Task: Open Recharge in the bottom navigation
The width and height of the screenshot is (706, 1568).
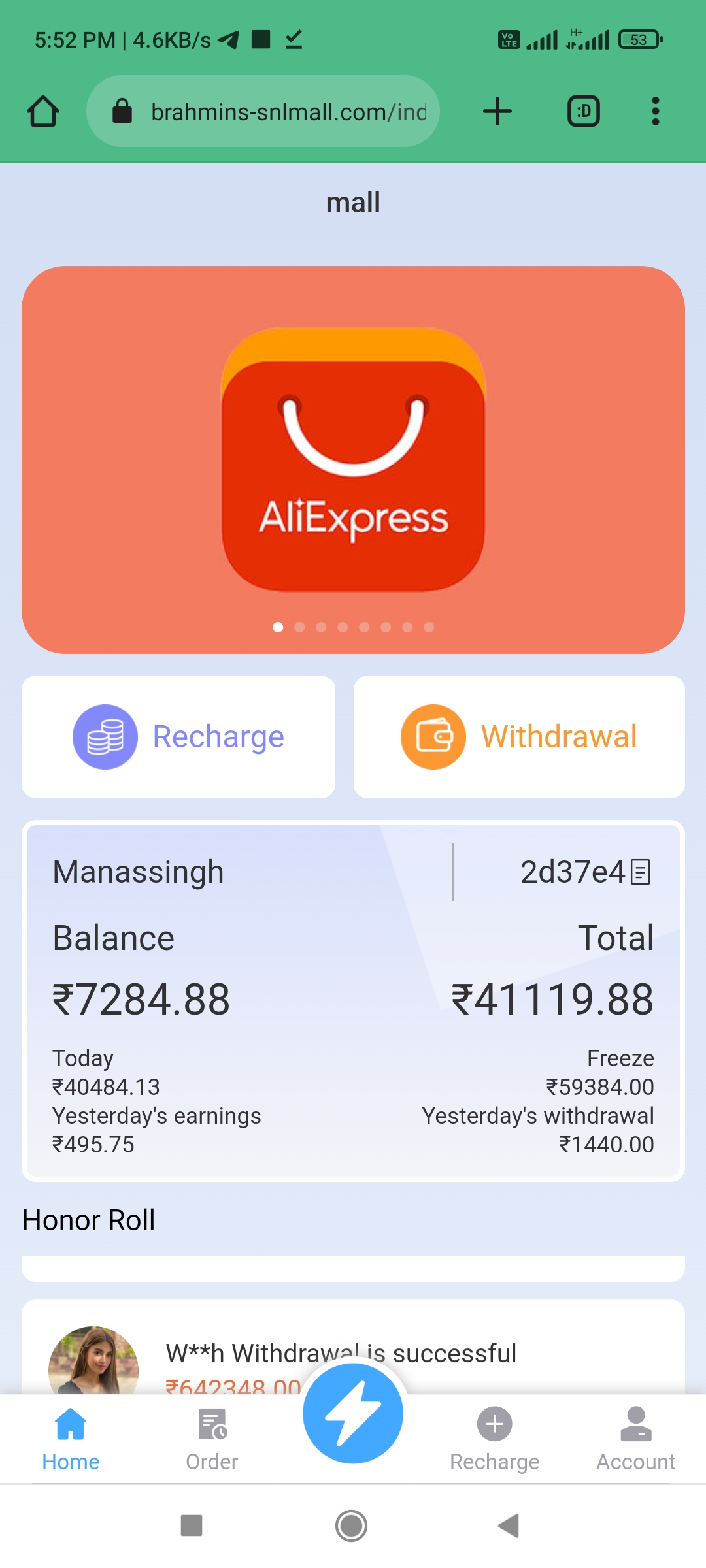Action: coord(494,1439)
